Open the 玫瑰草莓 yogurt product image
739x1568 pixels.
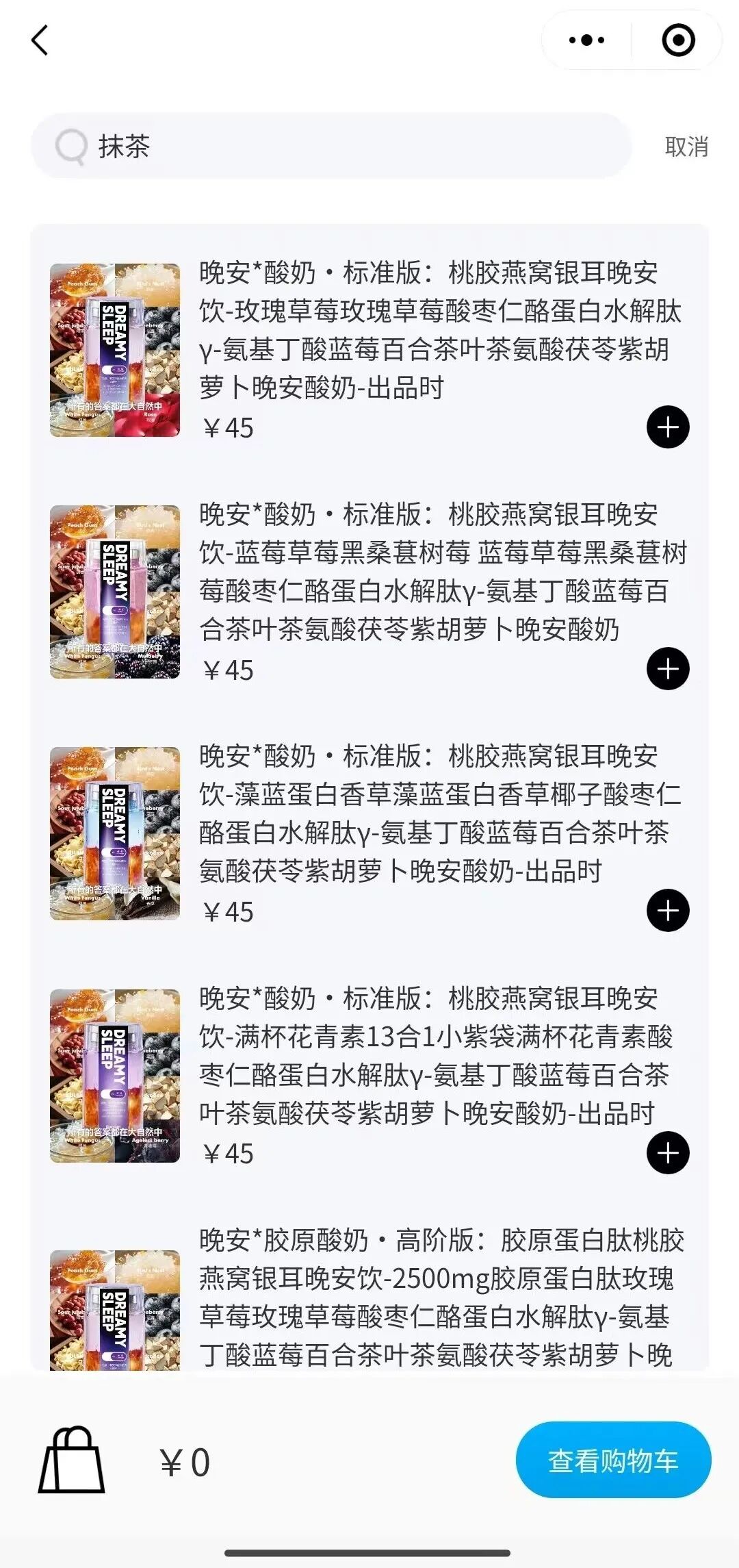point(115,351)
